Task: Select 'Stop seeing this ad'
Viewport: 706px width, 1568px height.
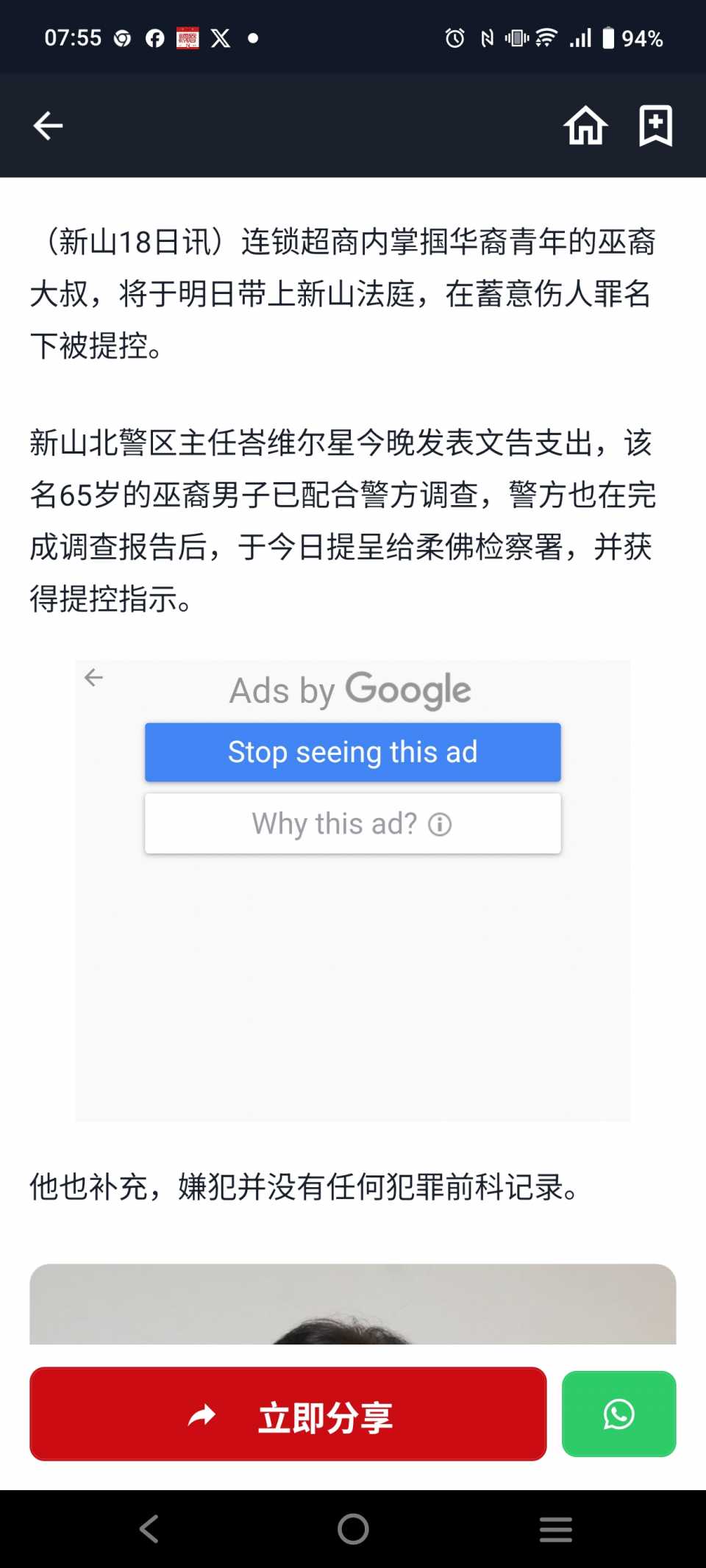Action: click(352, 752)
